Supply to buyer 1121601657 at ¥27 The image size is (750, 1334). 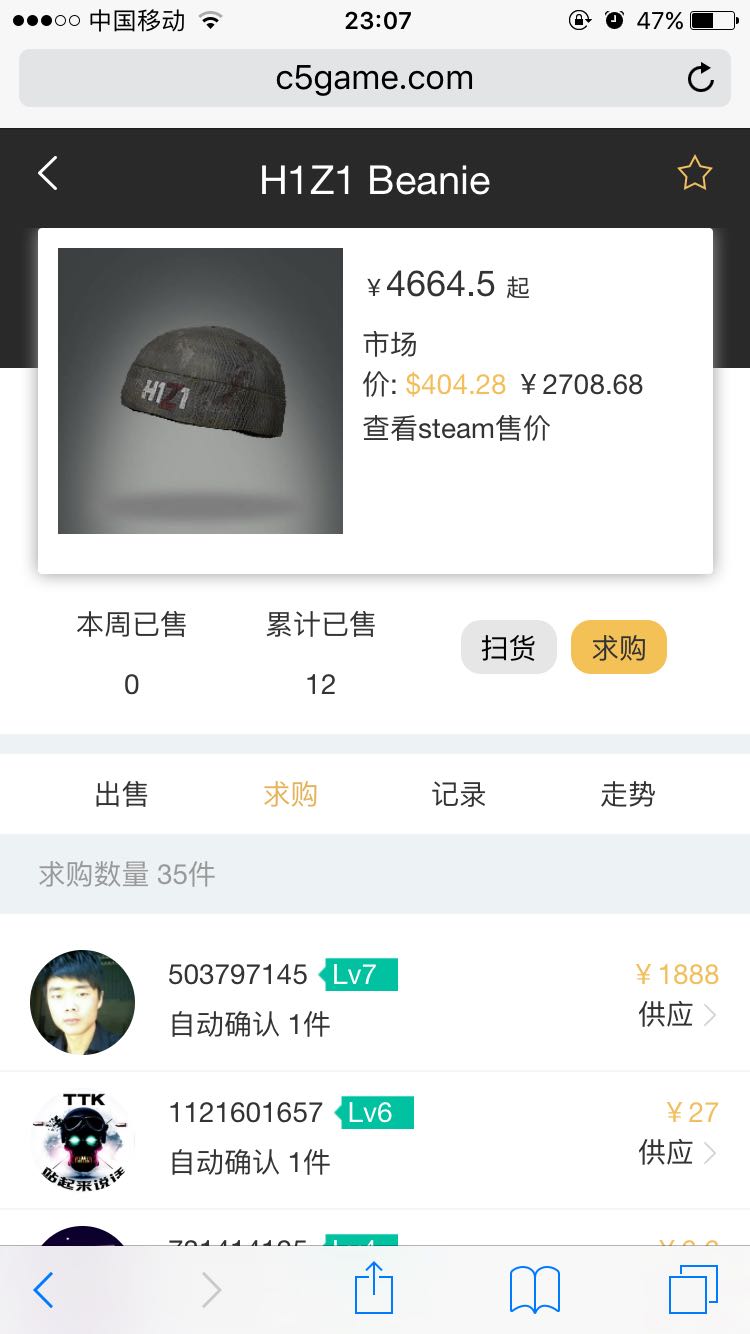677,1153
